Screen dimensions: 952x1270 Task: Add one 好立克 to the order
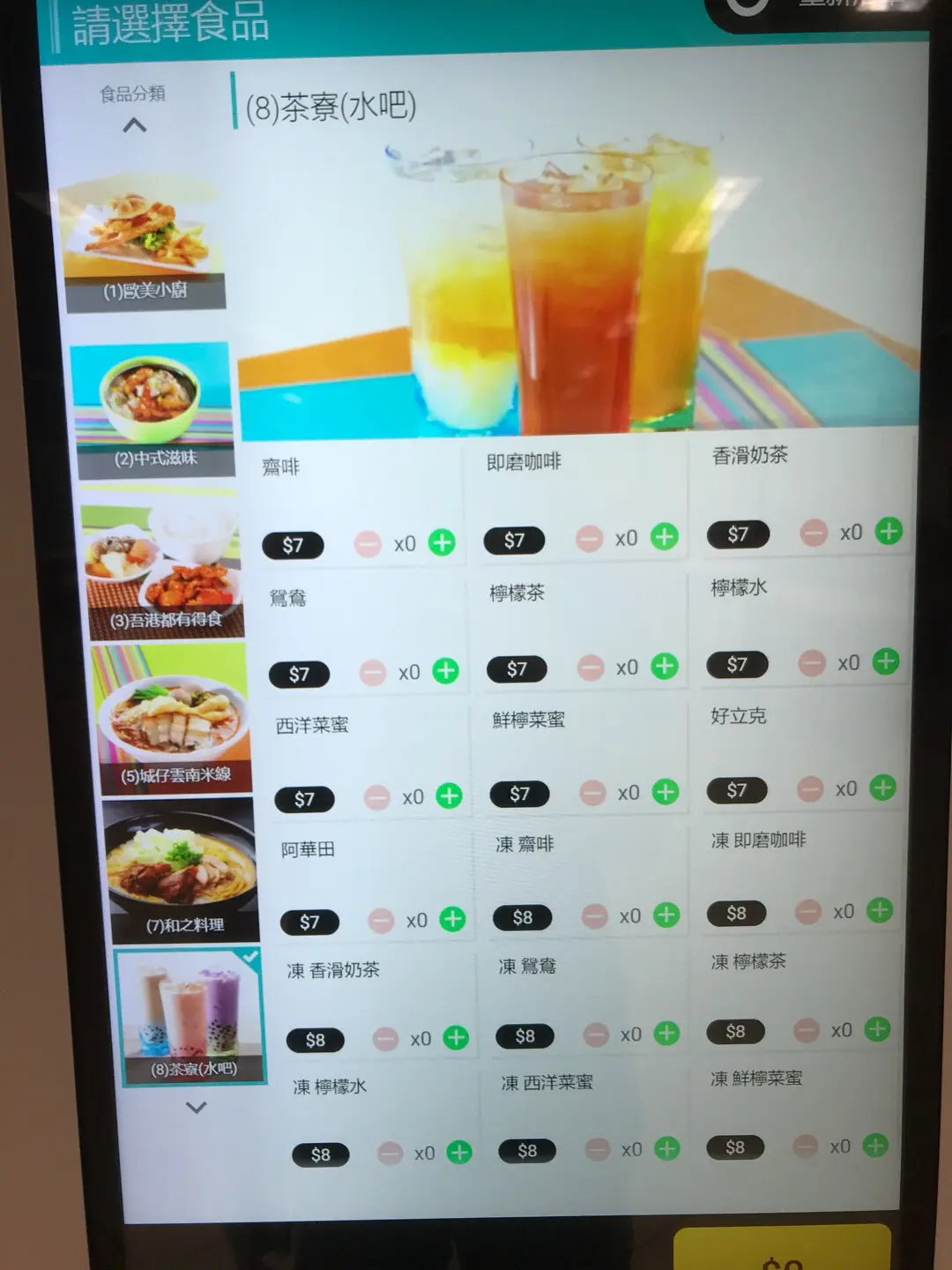coord(882,788)
